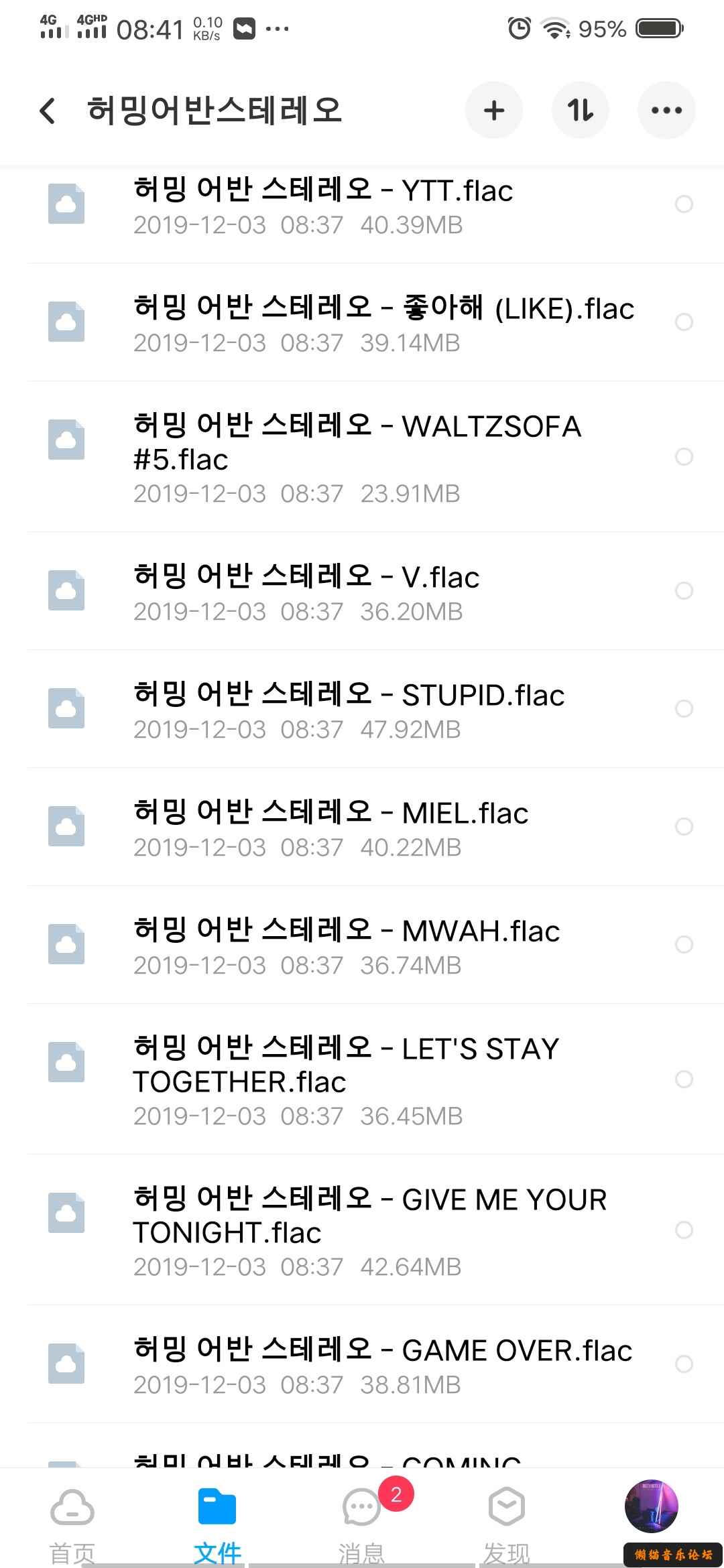Tap the plus add button
The width and height of the screenshot is (724, 1568).
coord(494,111)
